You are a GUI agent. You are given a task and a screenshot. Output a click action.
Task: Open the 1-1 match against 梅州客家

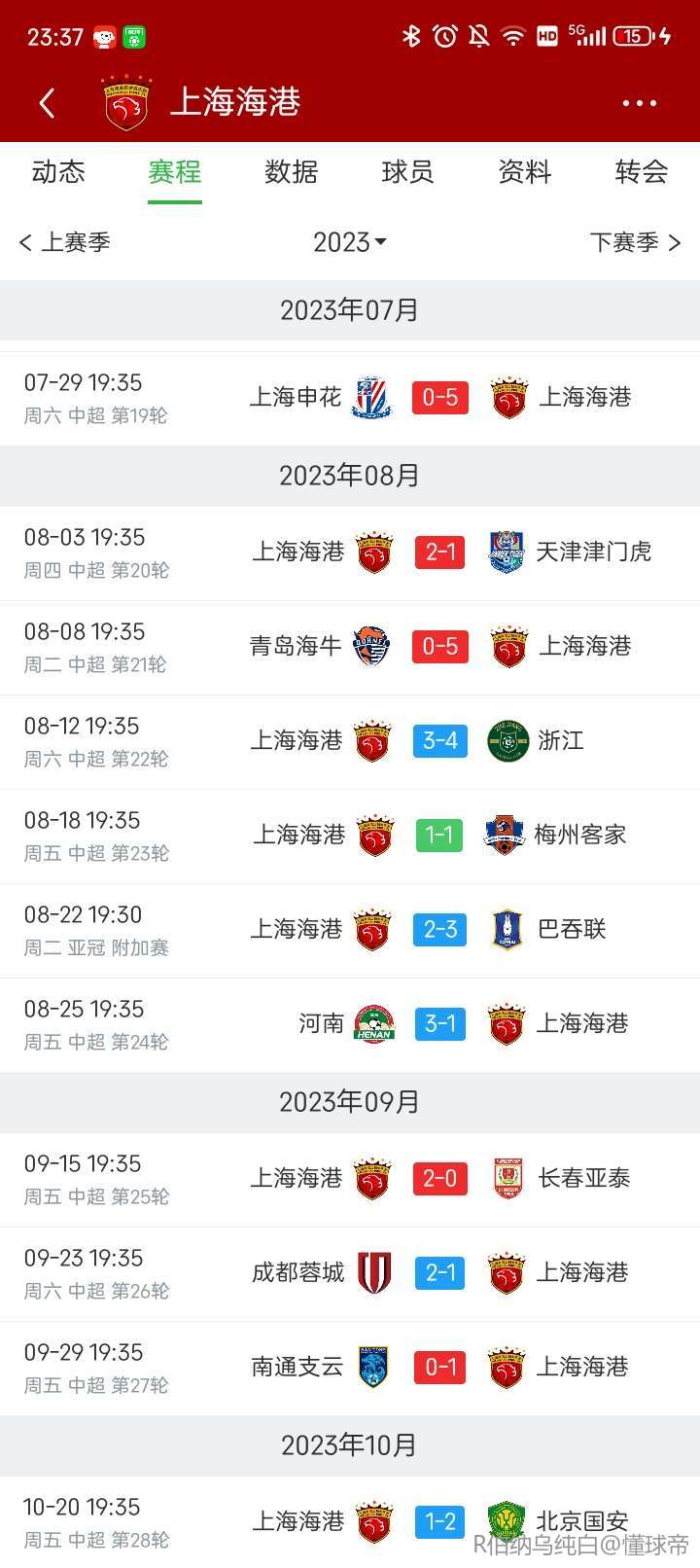tap(350, 836)
